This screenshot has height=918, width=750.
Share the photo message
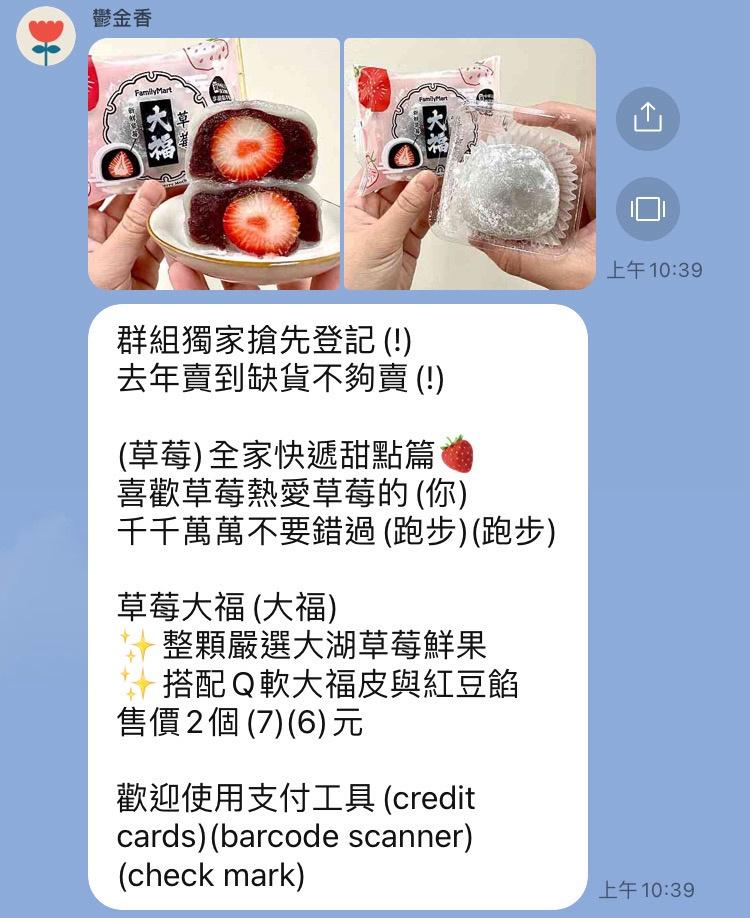click(x=648, y=118)
